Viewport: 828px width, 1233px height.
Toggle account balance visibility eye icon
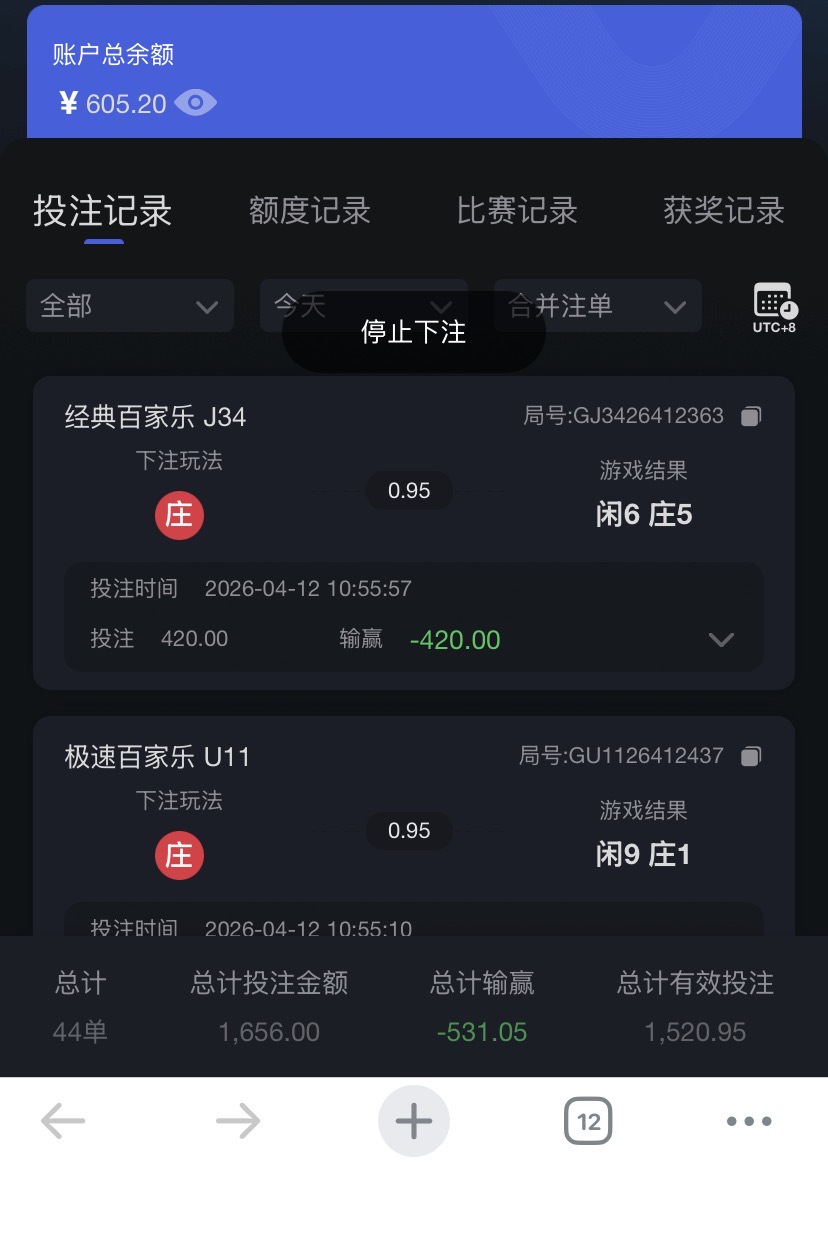coord(195,103)
